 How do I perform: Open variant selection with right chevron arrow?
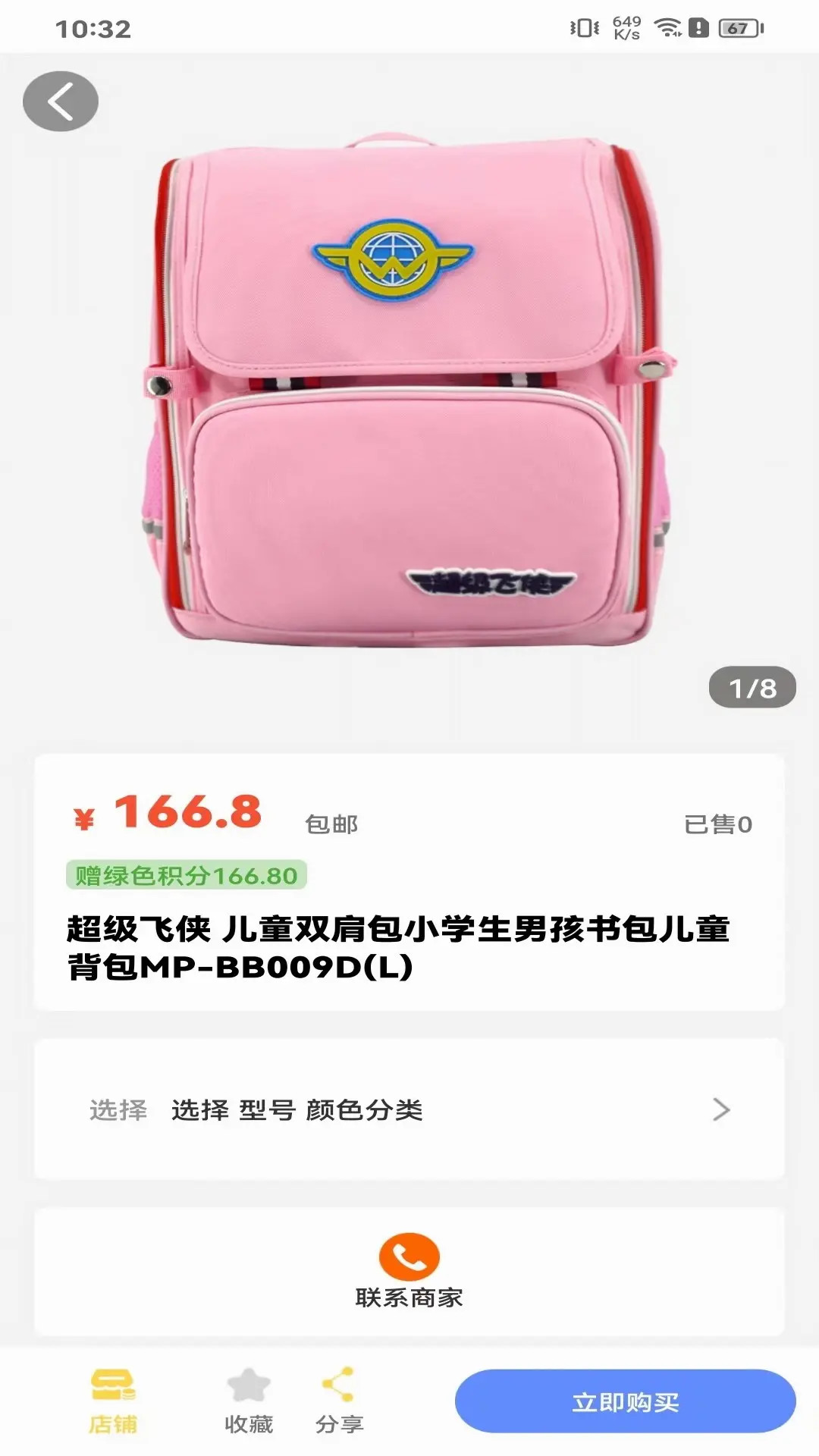coord(719,1108)
